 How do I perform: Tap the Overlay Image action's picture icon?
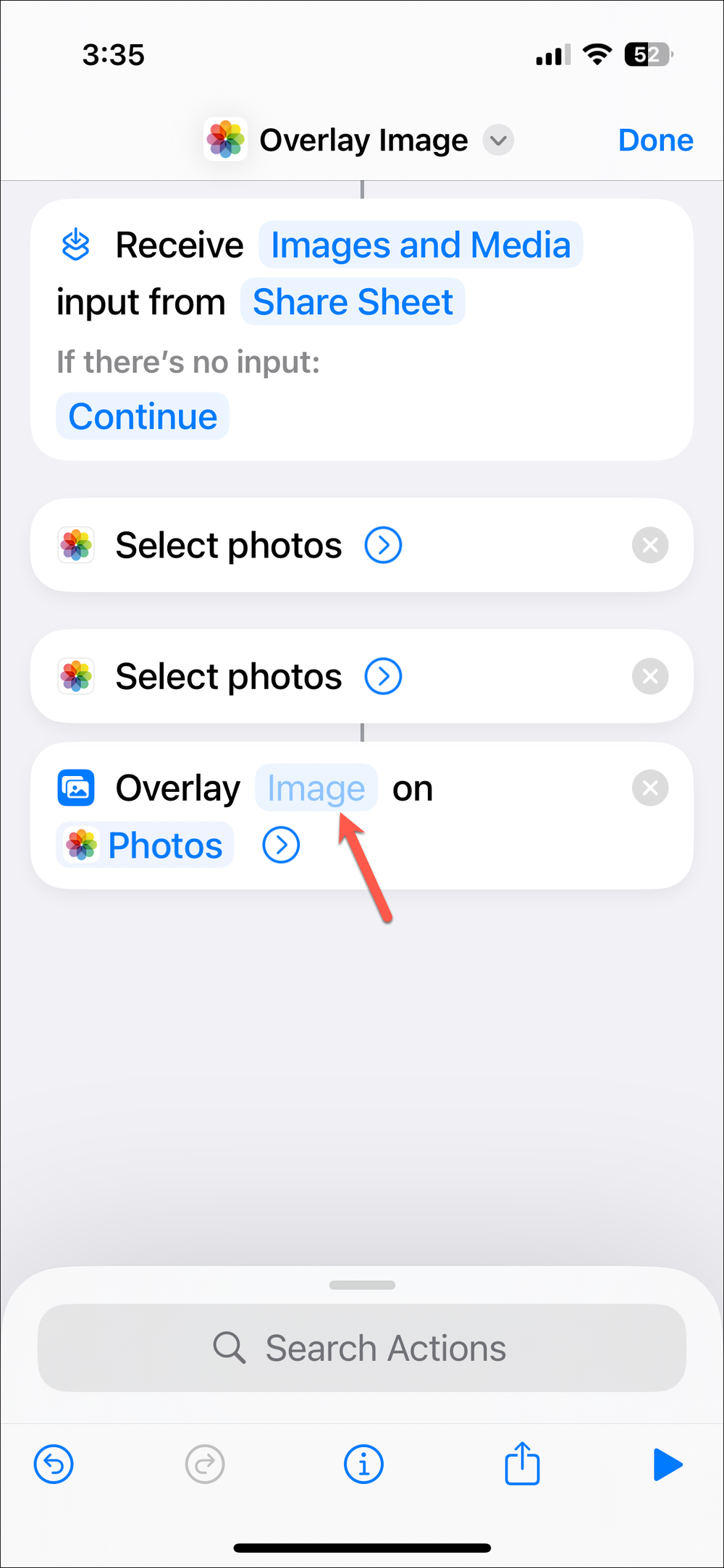[x=75, y=788]
